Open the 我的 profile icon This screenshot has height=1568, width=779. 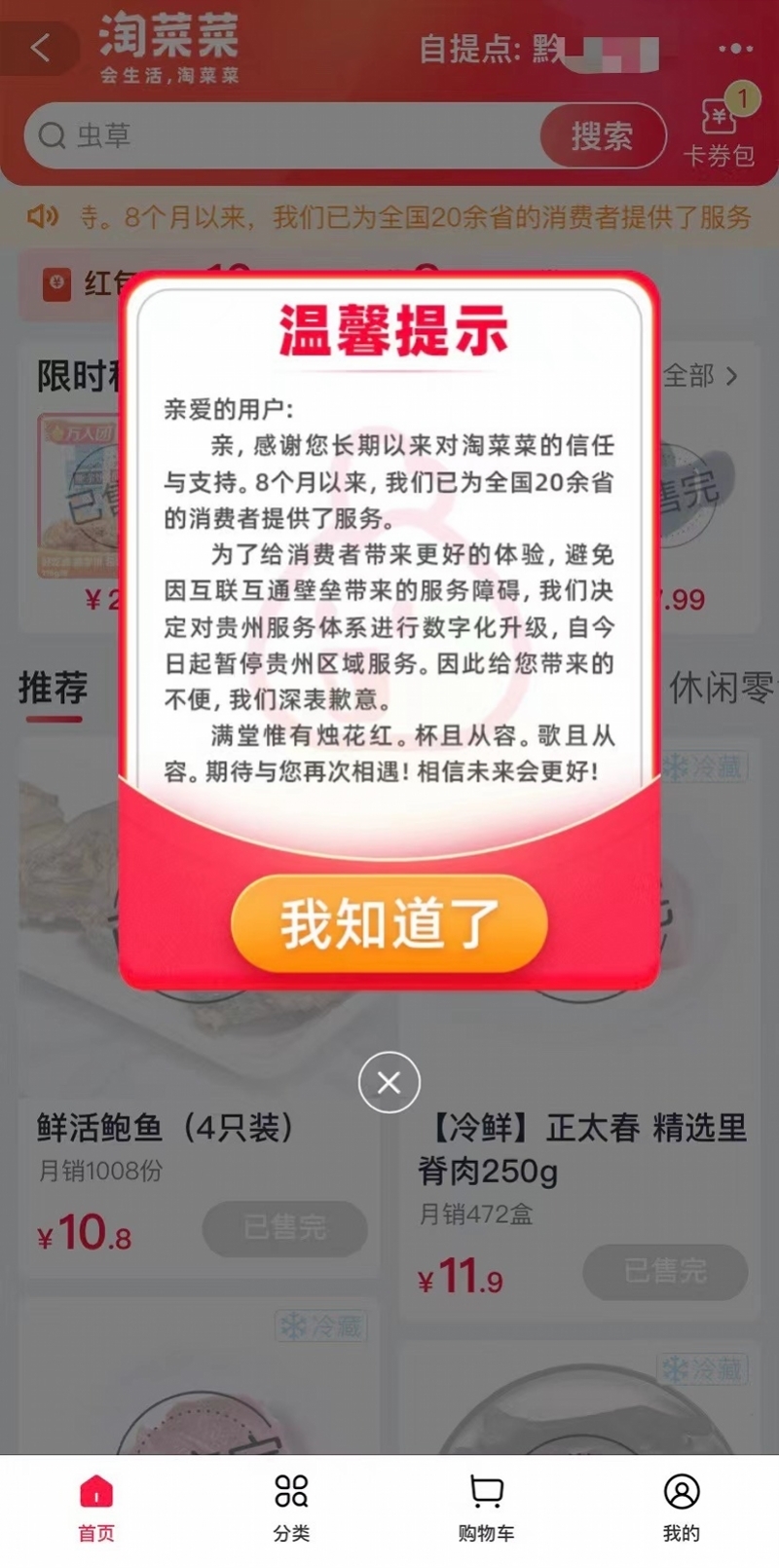681,1491
